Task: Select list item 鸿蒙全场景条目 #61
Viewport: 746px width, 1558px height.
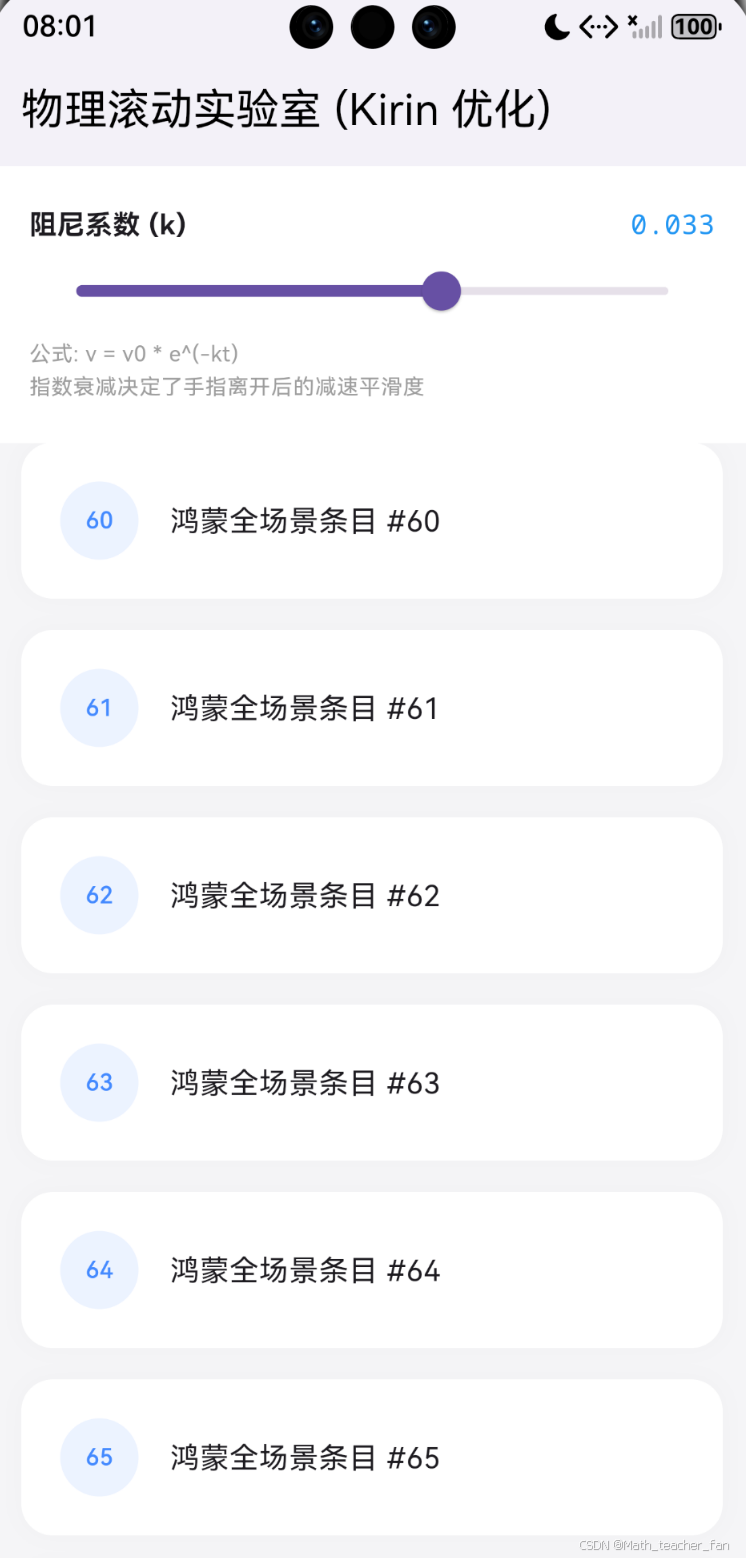Action: click(x=372, y=708)
